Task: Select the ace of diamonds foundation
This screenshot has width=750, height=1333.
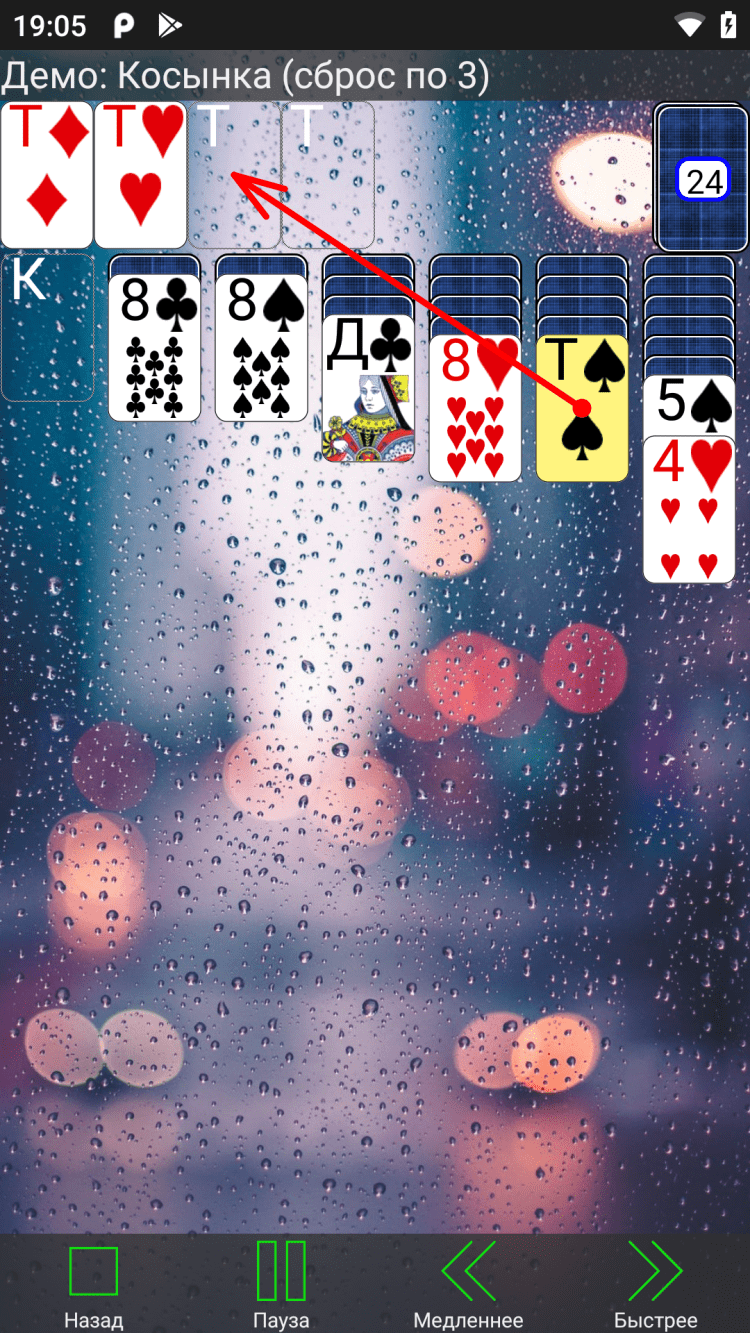Action: click(x=46, y=175)
